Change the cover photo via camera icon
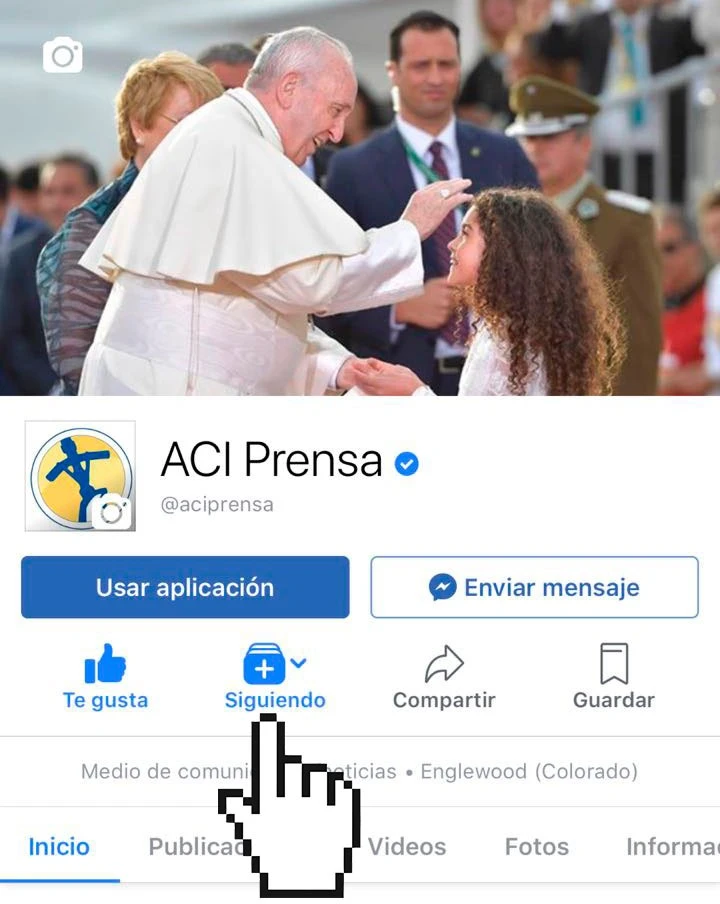Screen dimensions: 720x904 [x=63, y=55]
